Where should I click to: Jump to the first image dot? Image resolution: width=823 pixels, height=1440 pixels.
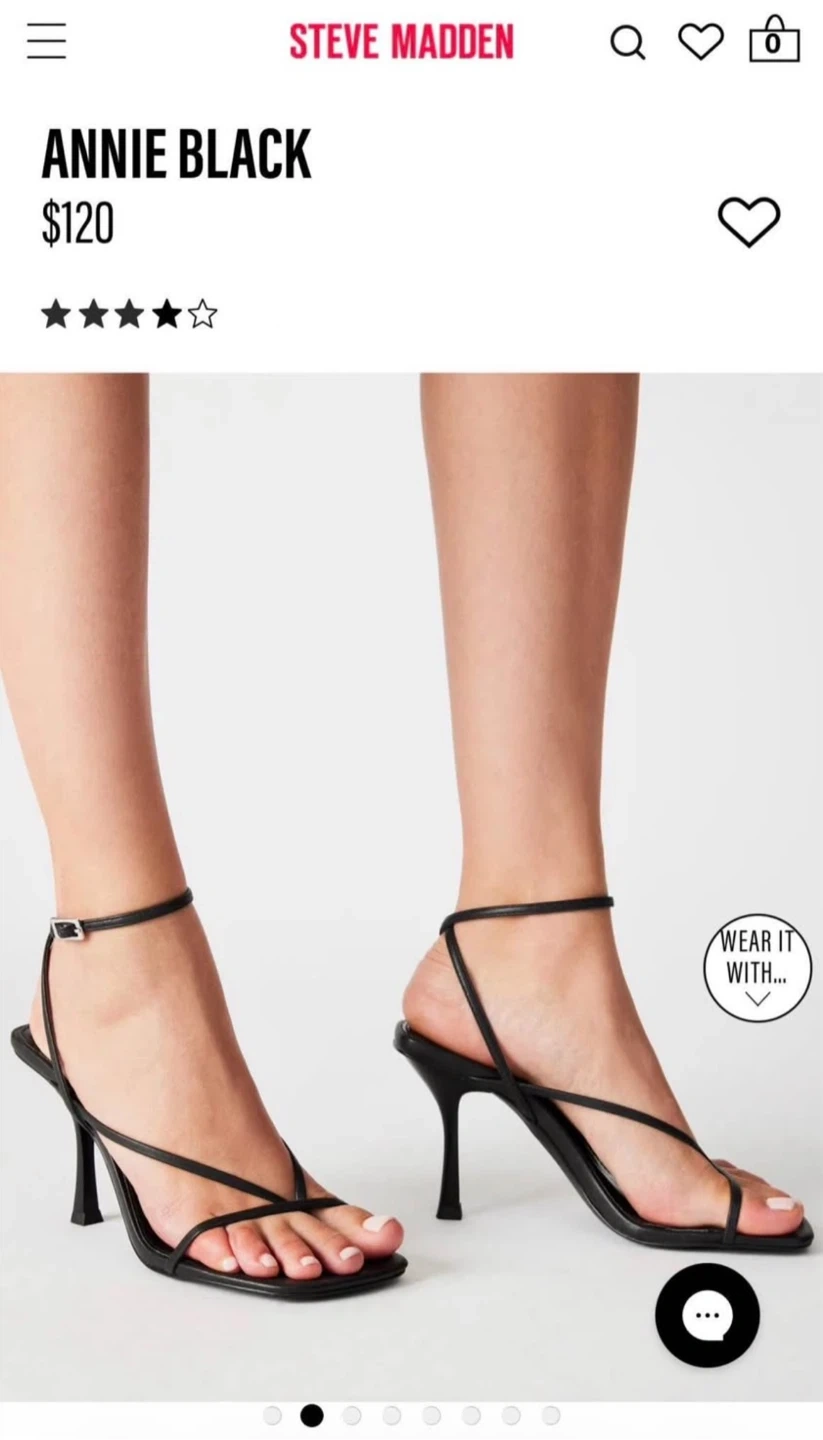click(272, 1415)
